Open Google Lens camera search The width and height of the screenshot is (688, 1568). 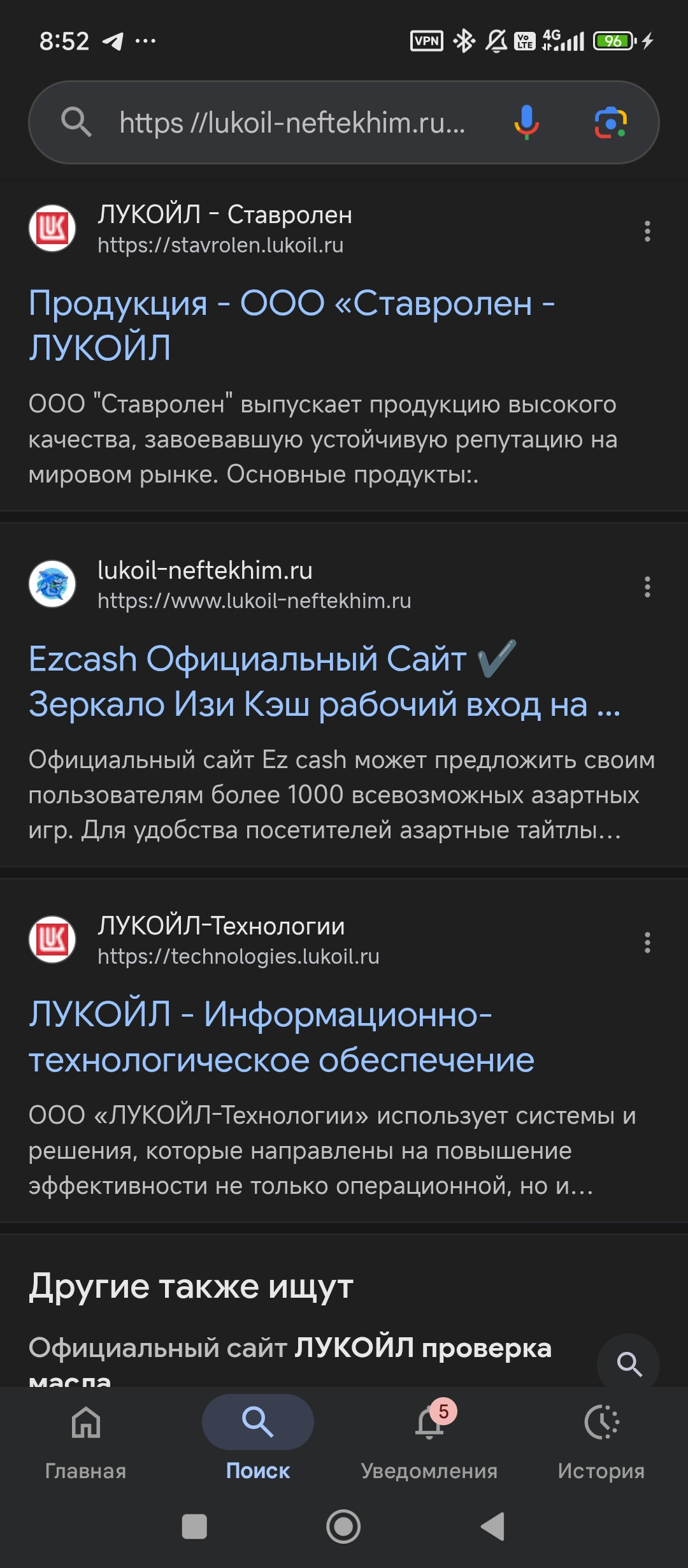610,122
